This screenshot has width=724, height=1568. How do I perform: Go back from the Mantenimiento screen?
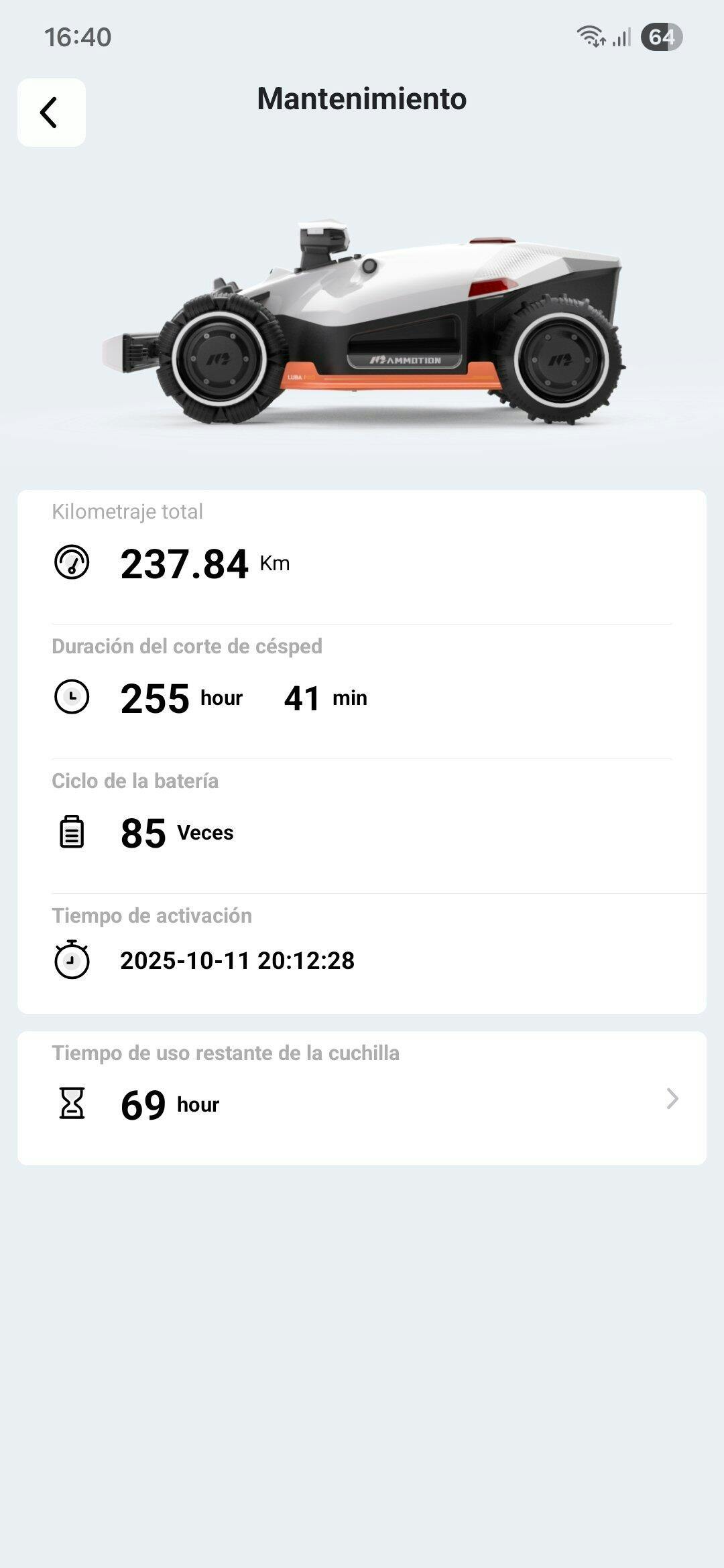51,113
